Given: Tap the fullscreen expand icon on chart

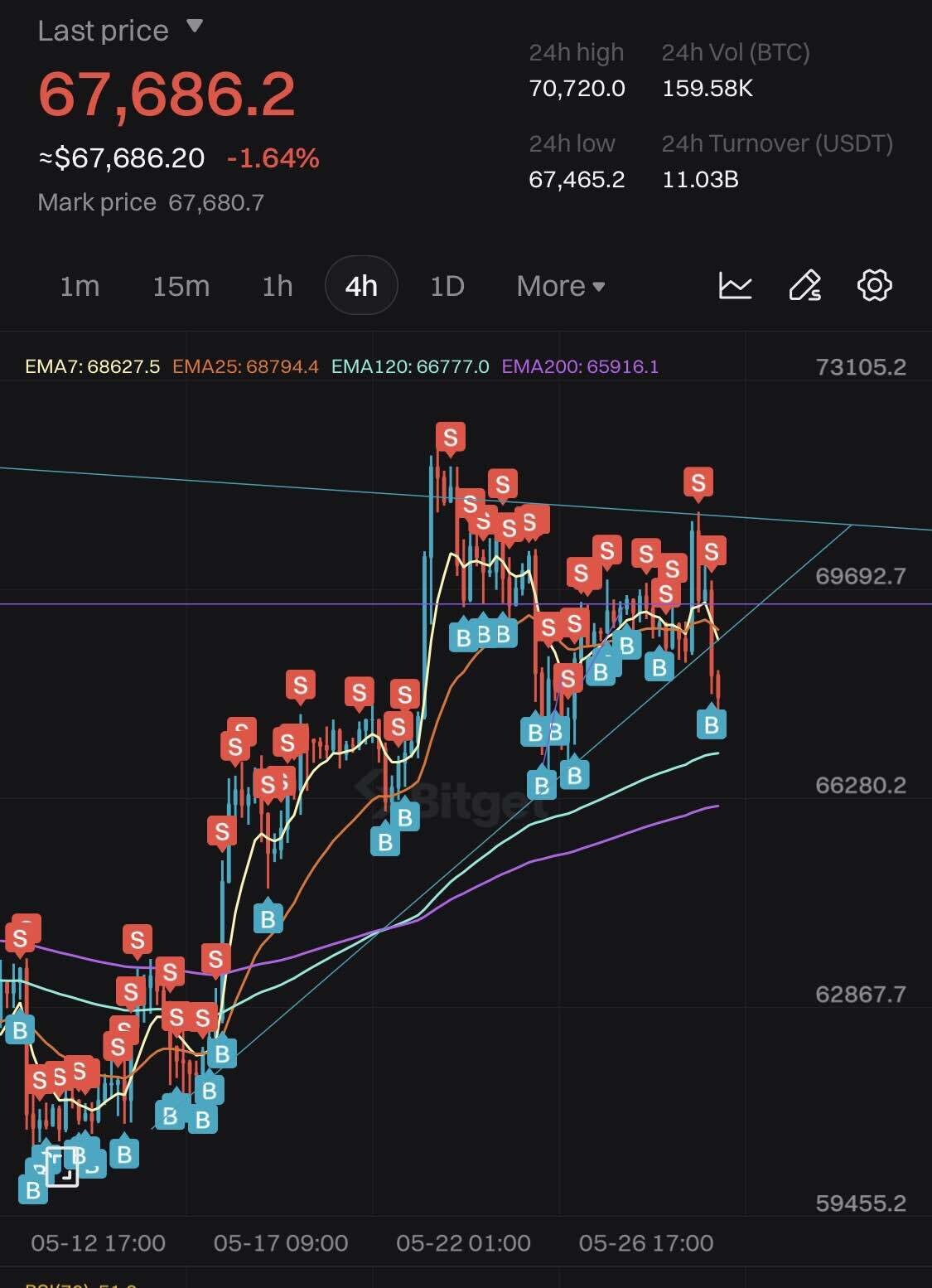Looking at the screenshot, I should (62, 1167).
